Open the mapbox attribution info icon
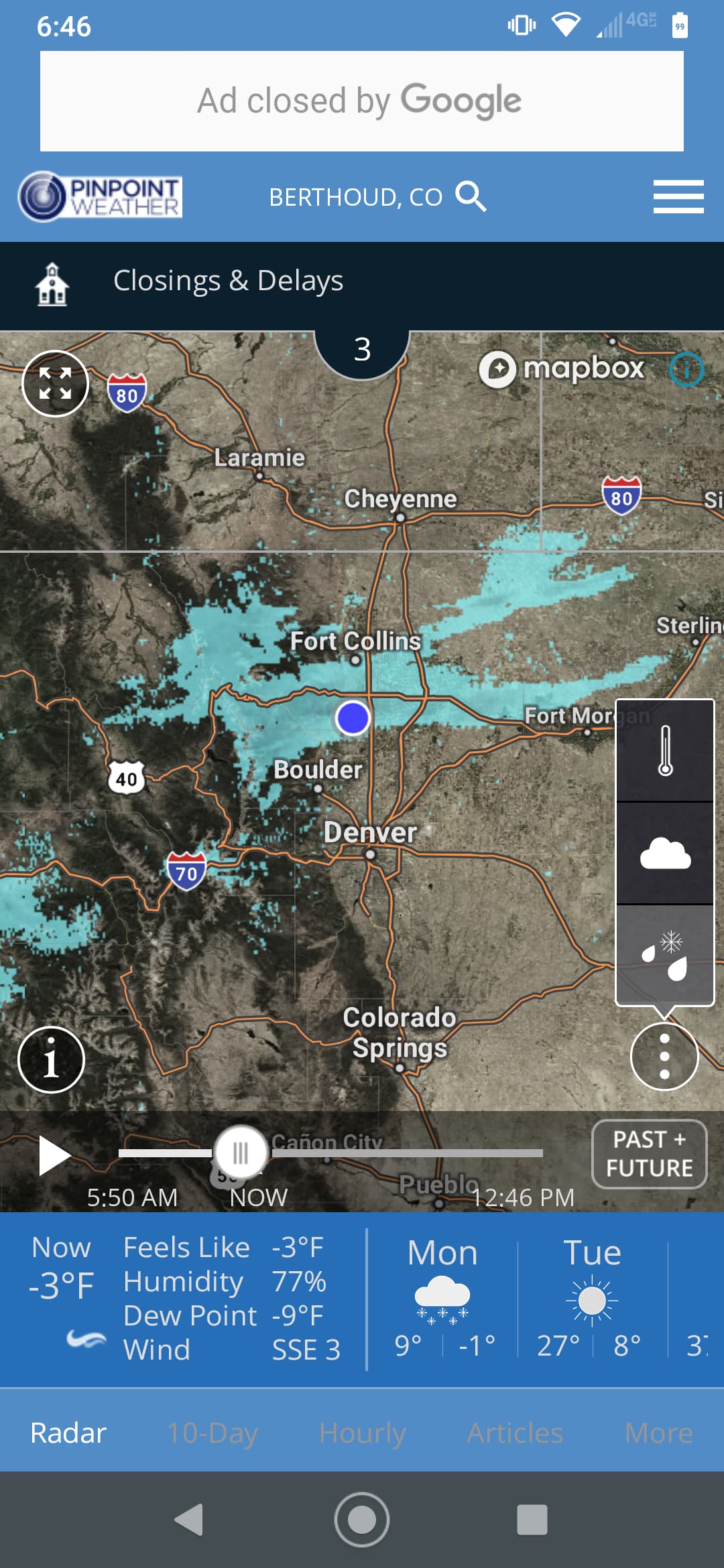This screenshot has height=1568, width=724. click(x=686, y=369)
